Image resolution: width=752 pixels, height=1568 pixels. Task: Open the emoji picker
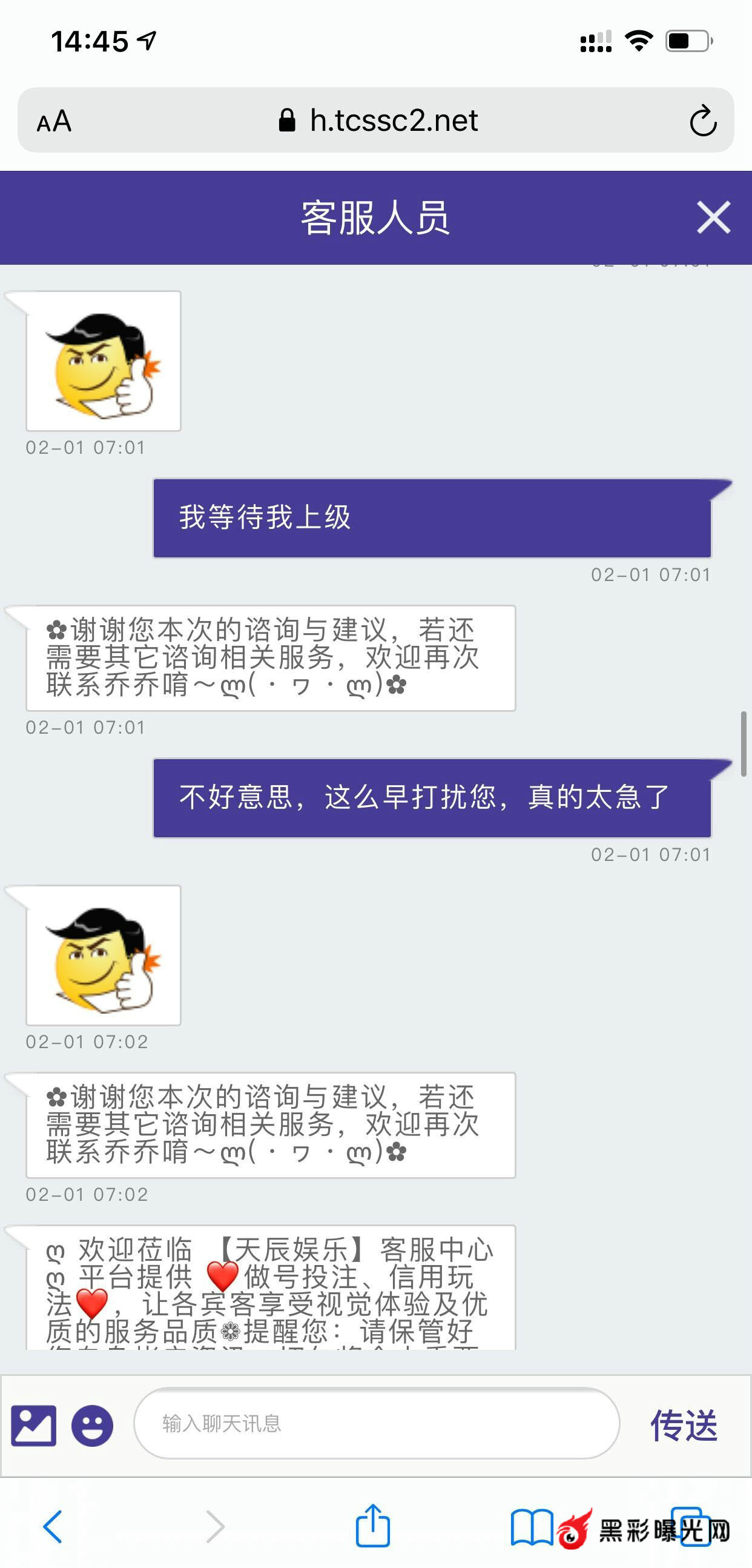[93, 1425]
